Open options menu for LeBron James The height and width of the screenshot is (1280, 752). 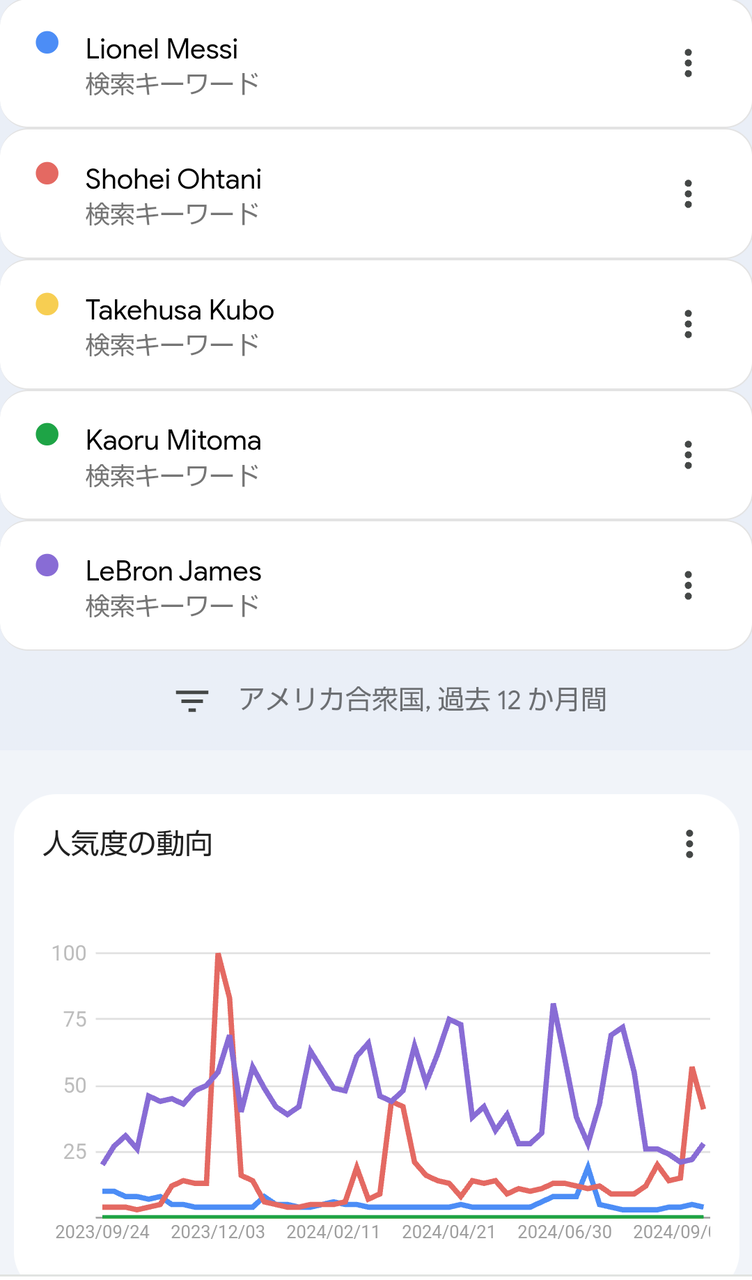pyautogui.click(x=688, y=585)
